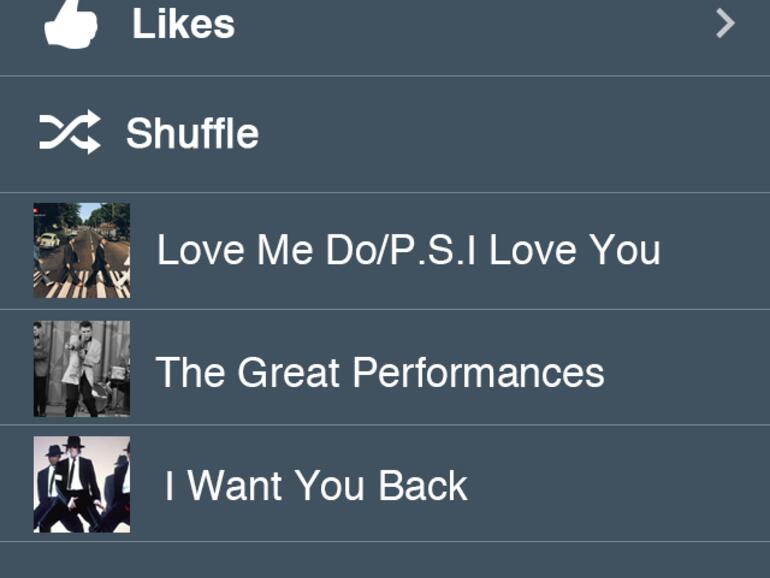Tap Shuffle to shuffle playback

pos(191,133)
